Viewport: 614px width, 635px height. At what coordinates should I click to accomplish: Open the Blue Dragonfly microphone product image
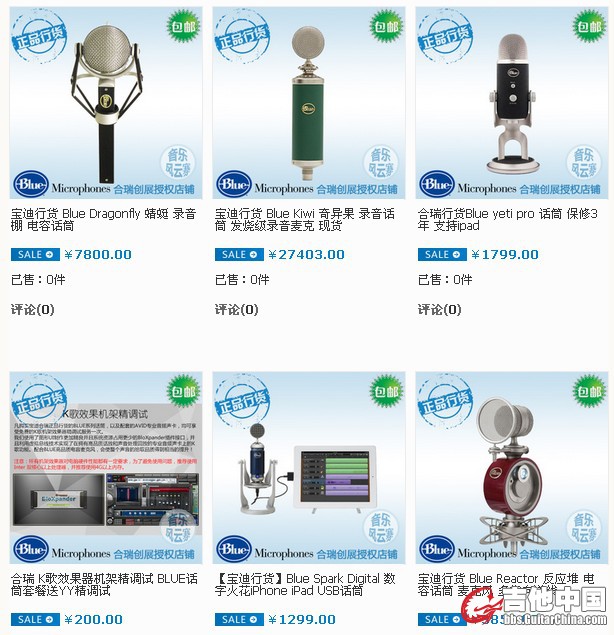tap(105, 100)
